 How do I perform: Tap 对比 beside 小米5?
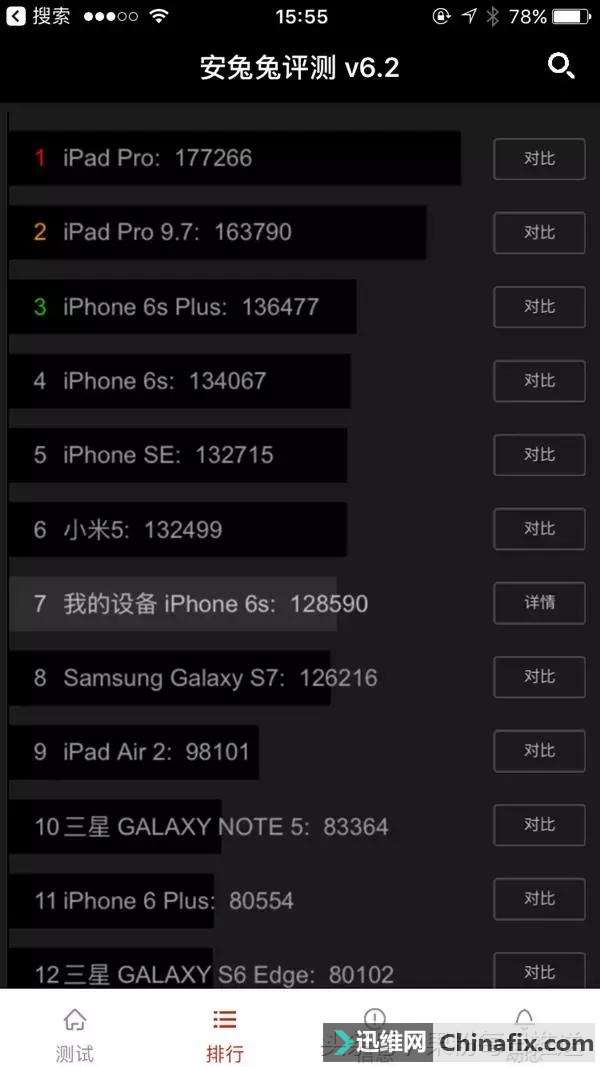pyautogui.click(x=539, y=528)
